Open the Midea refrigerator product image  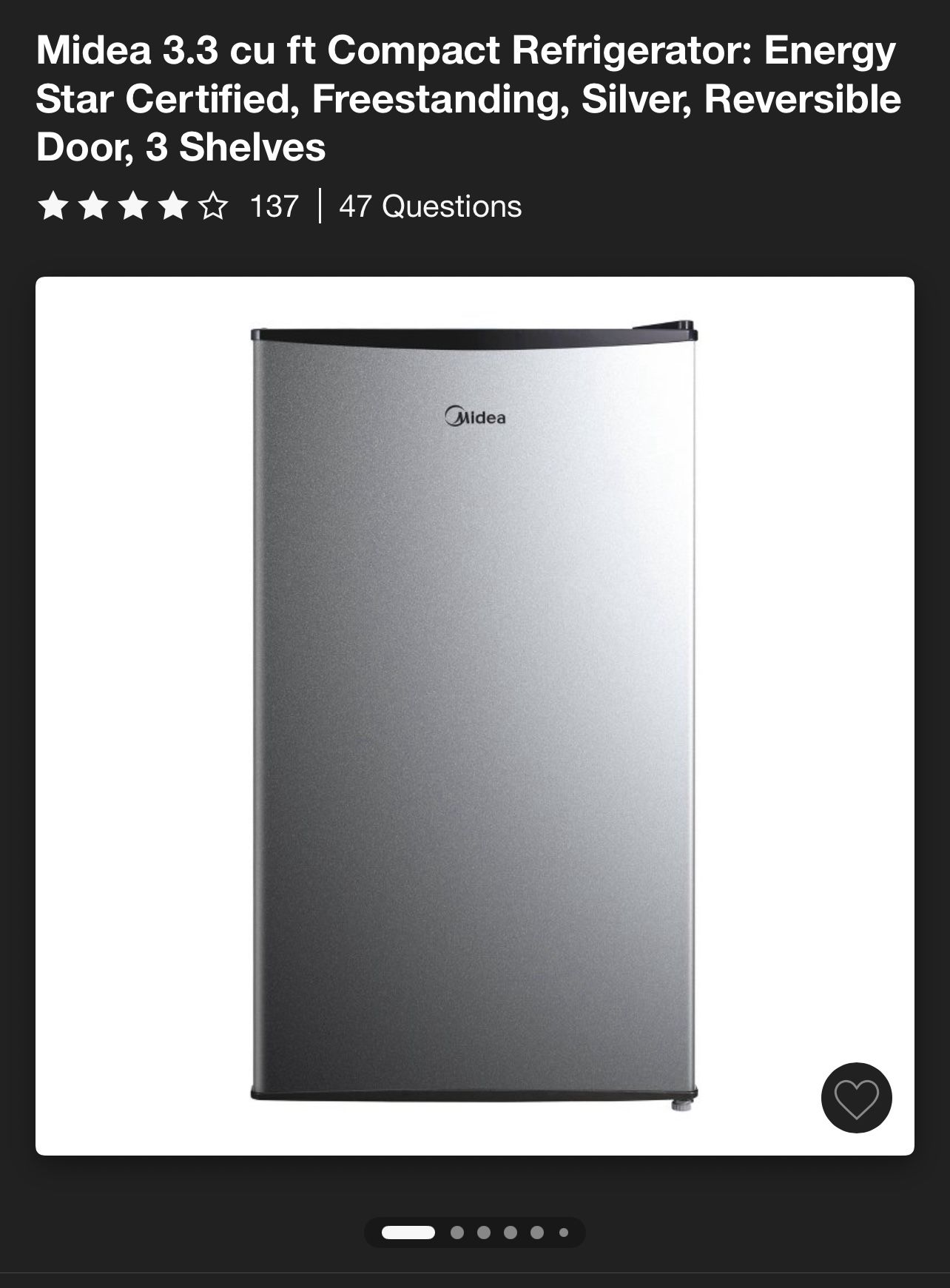click(x=475, y=715)
